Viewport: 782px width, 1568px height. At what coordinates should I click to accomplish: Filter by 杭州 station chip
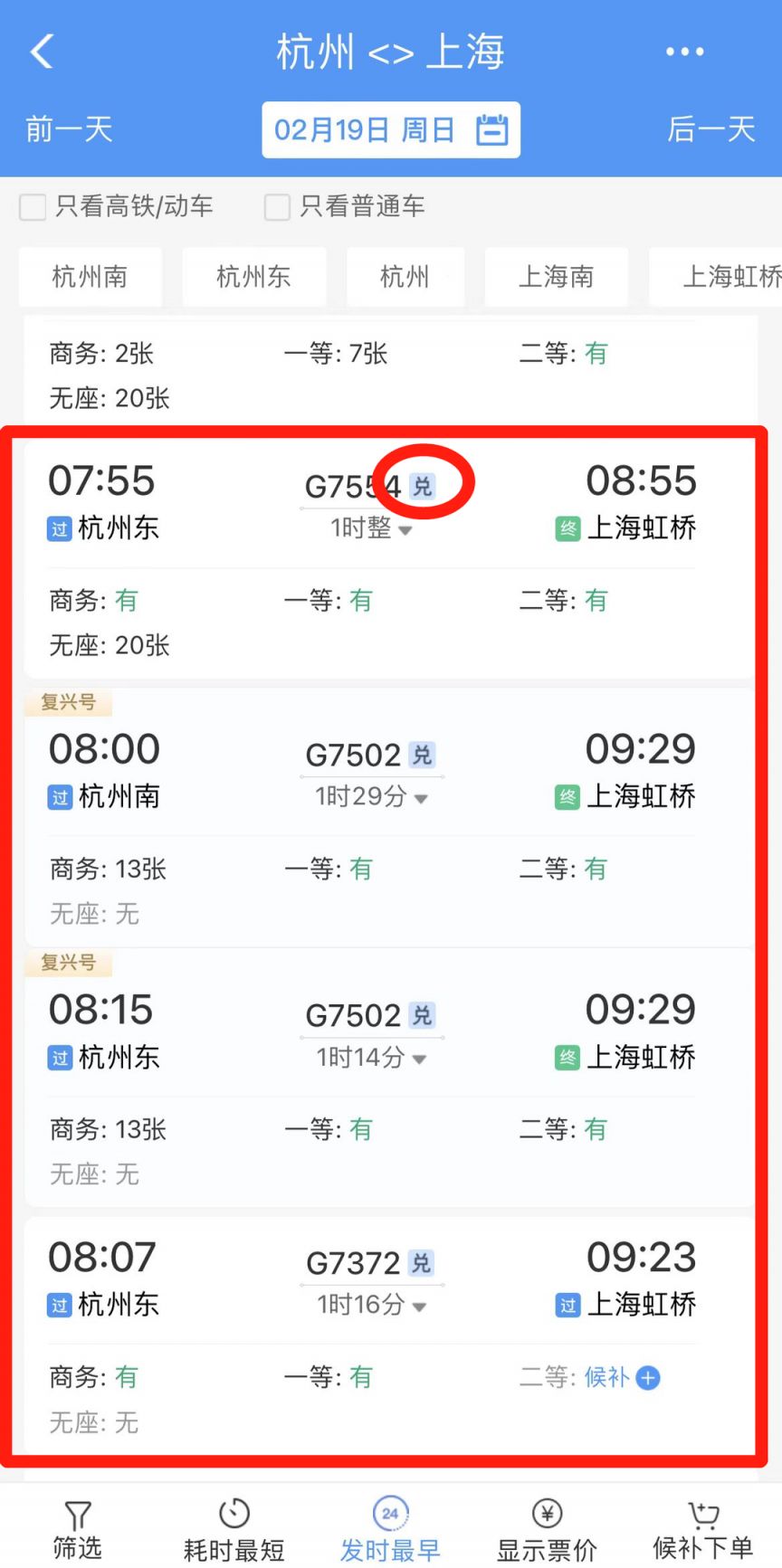pyautogui.click(x=404, y=277)
